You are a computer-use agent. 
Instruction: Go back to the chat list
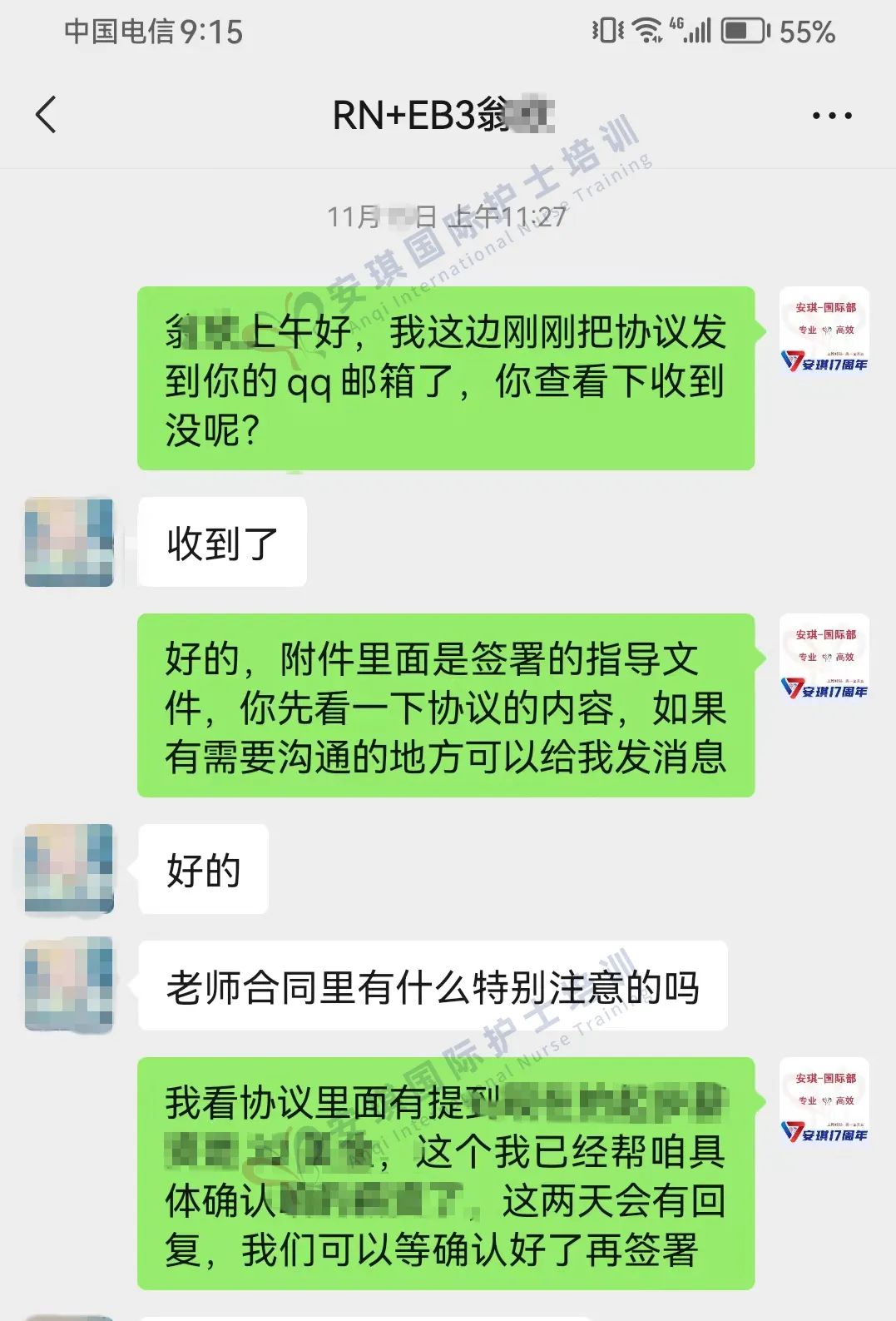click(47, 115)
